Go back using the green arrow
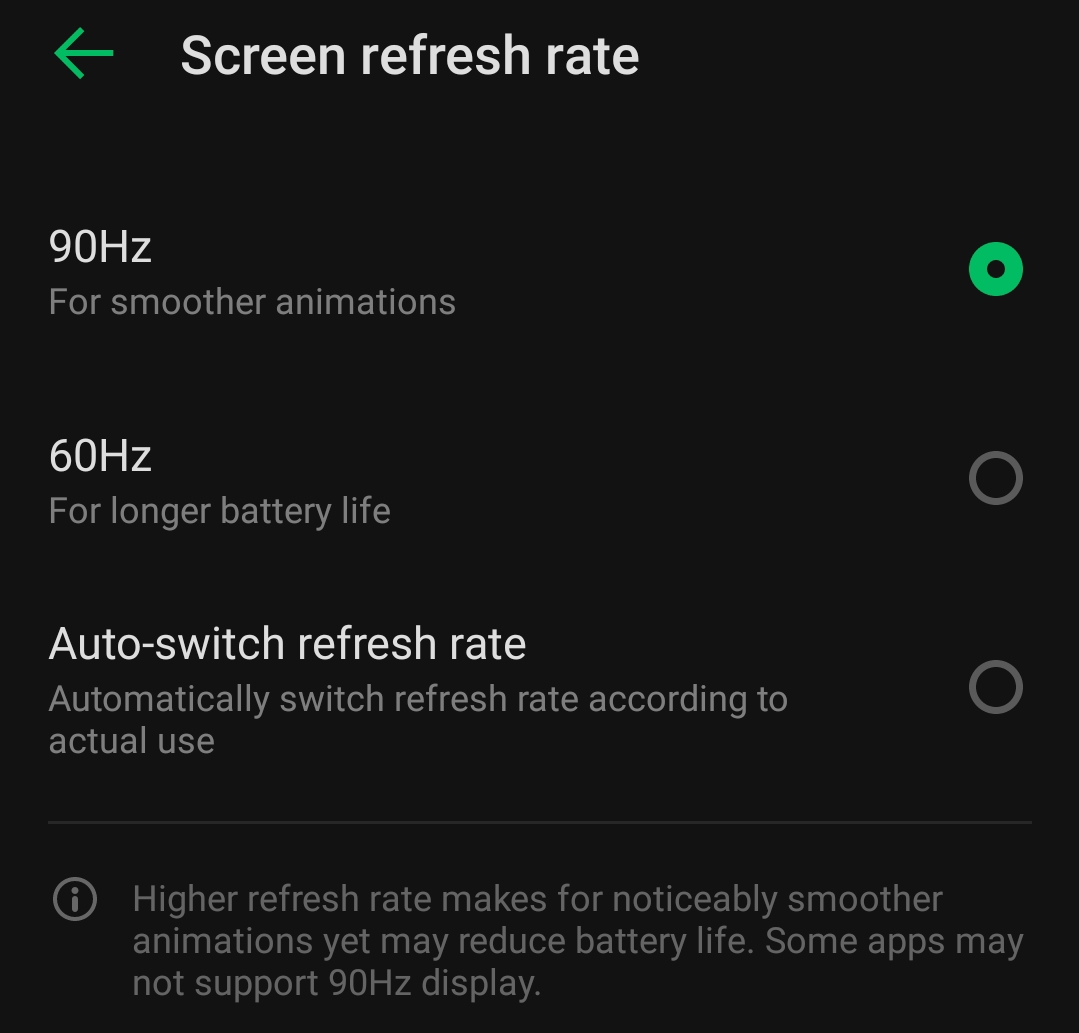 [x=84, y=54]
